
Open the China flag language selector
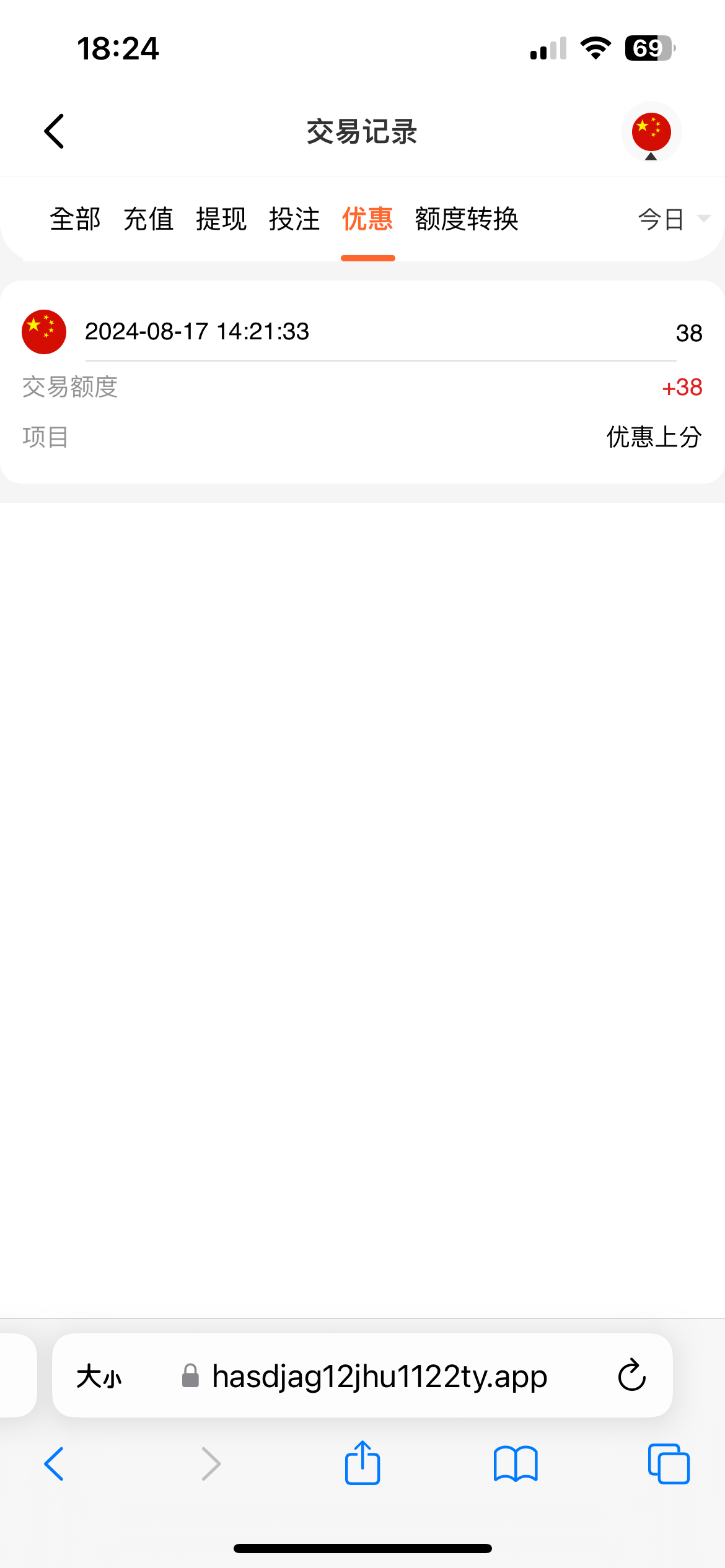651,132
